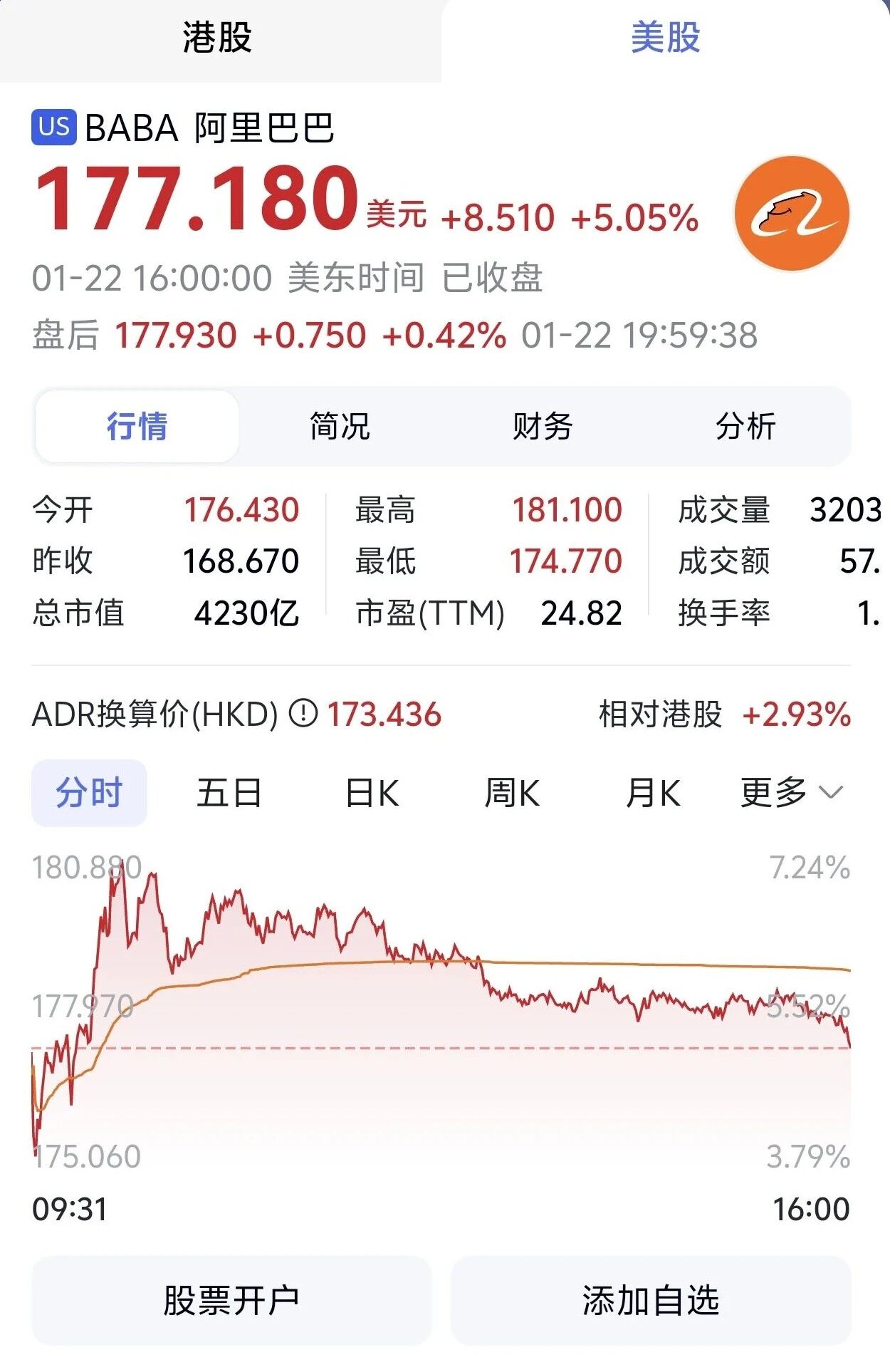Tap the 分析 analysis section
Viewport: 890px width, 1372px height.
pos(747,425)
